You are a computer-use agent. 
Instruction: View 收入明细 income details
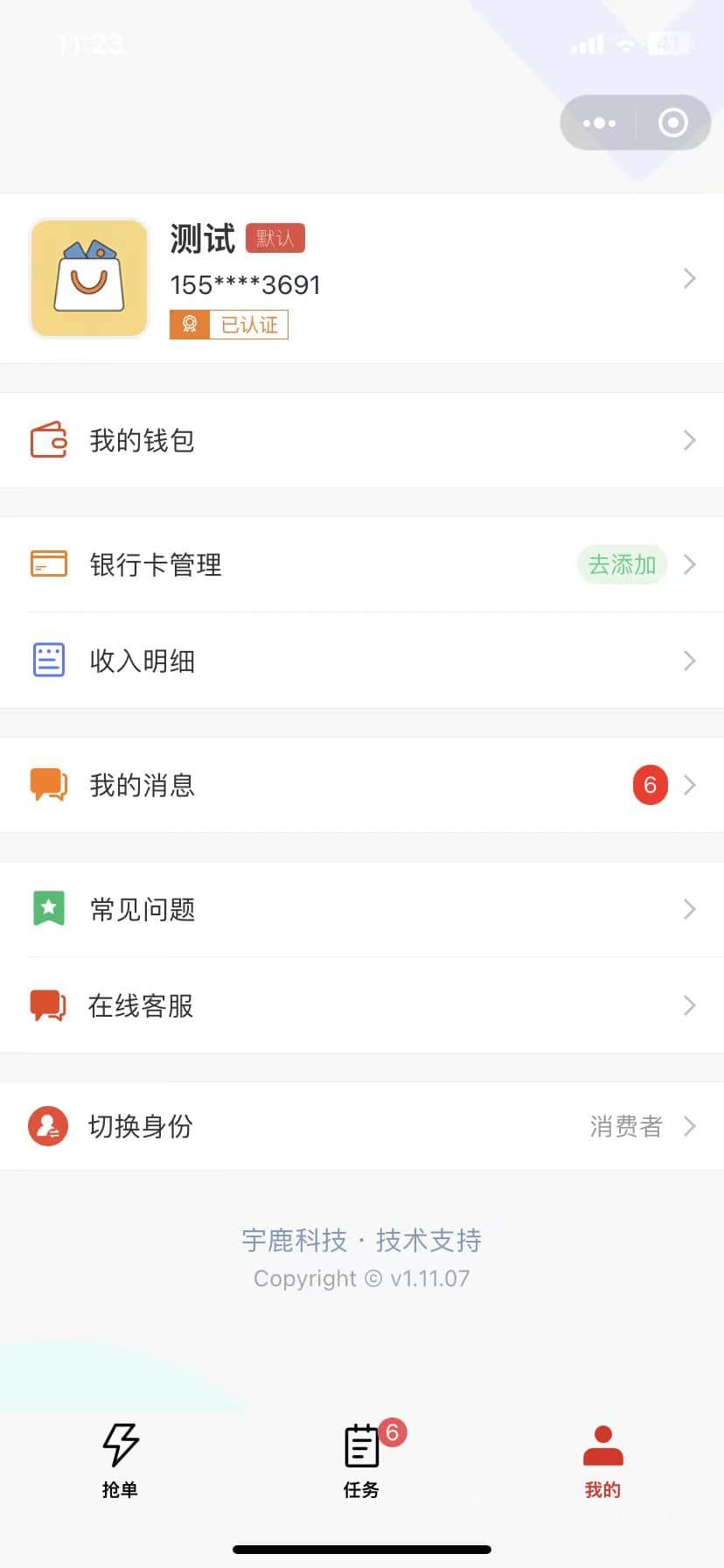click(x=362, y=661)
